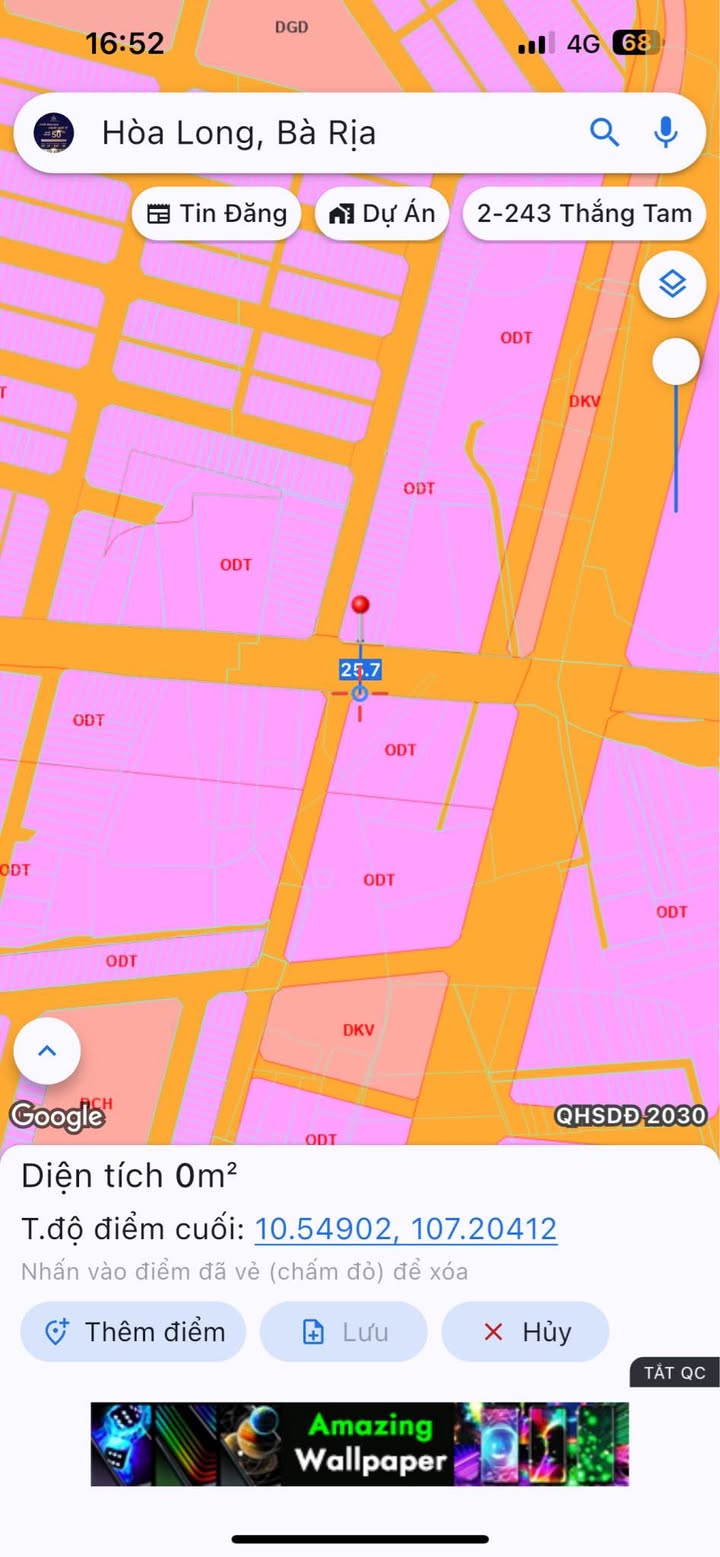Delete the drawn red pin point

360,605
